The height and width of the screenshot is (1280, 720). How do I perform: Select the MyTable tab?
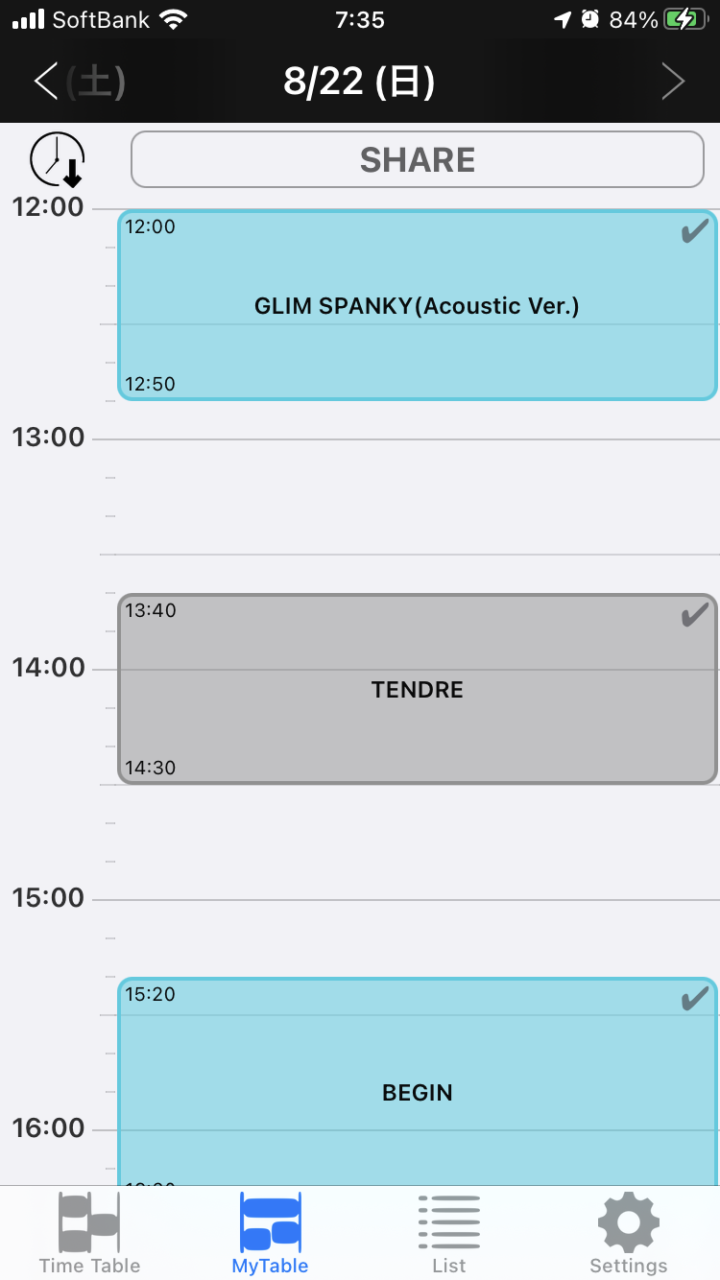click(x=270, y=1234)
